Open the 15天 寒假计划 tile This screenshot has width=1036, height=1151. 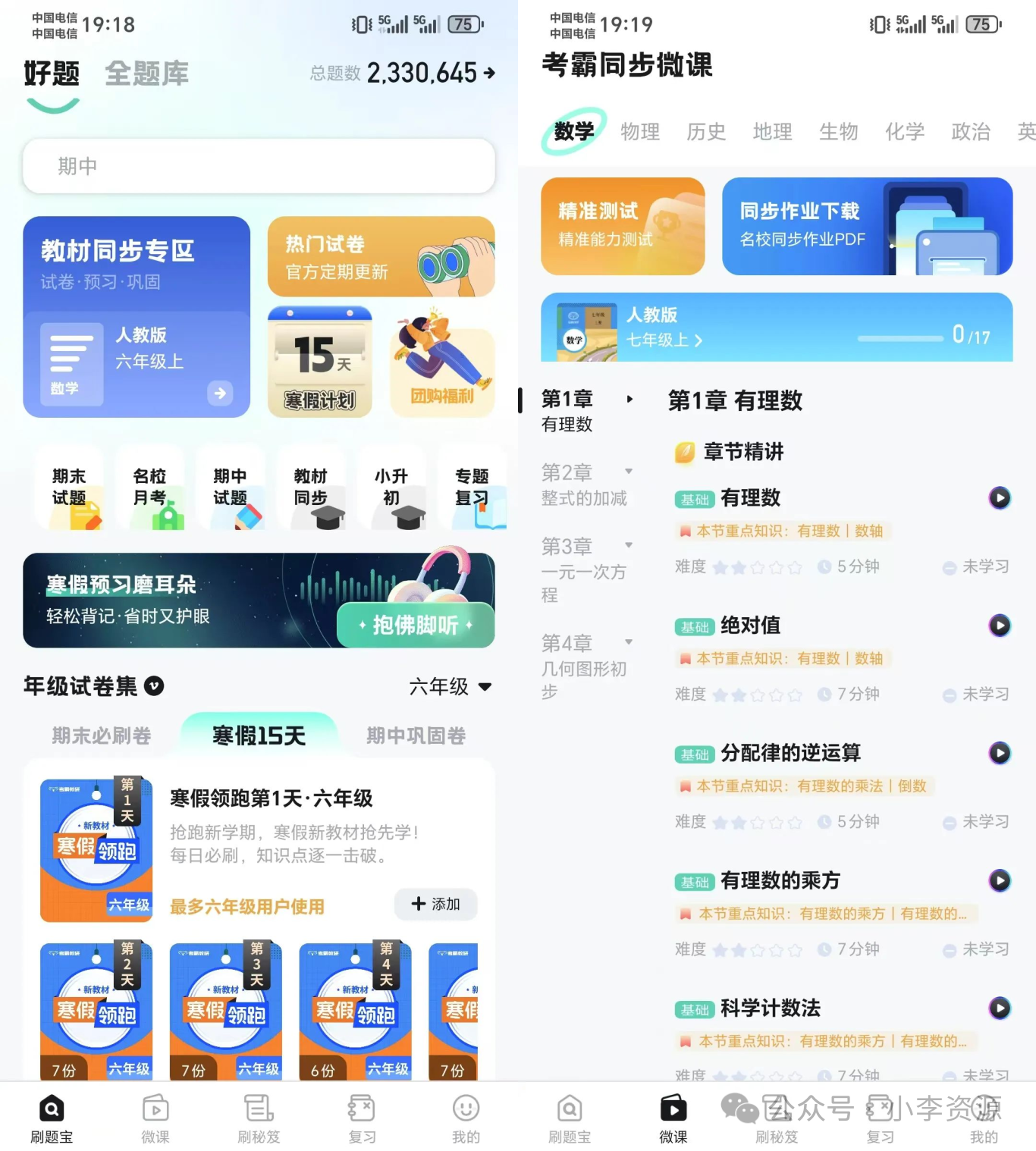[x=319, y=362]
